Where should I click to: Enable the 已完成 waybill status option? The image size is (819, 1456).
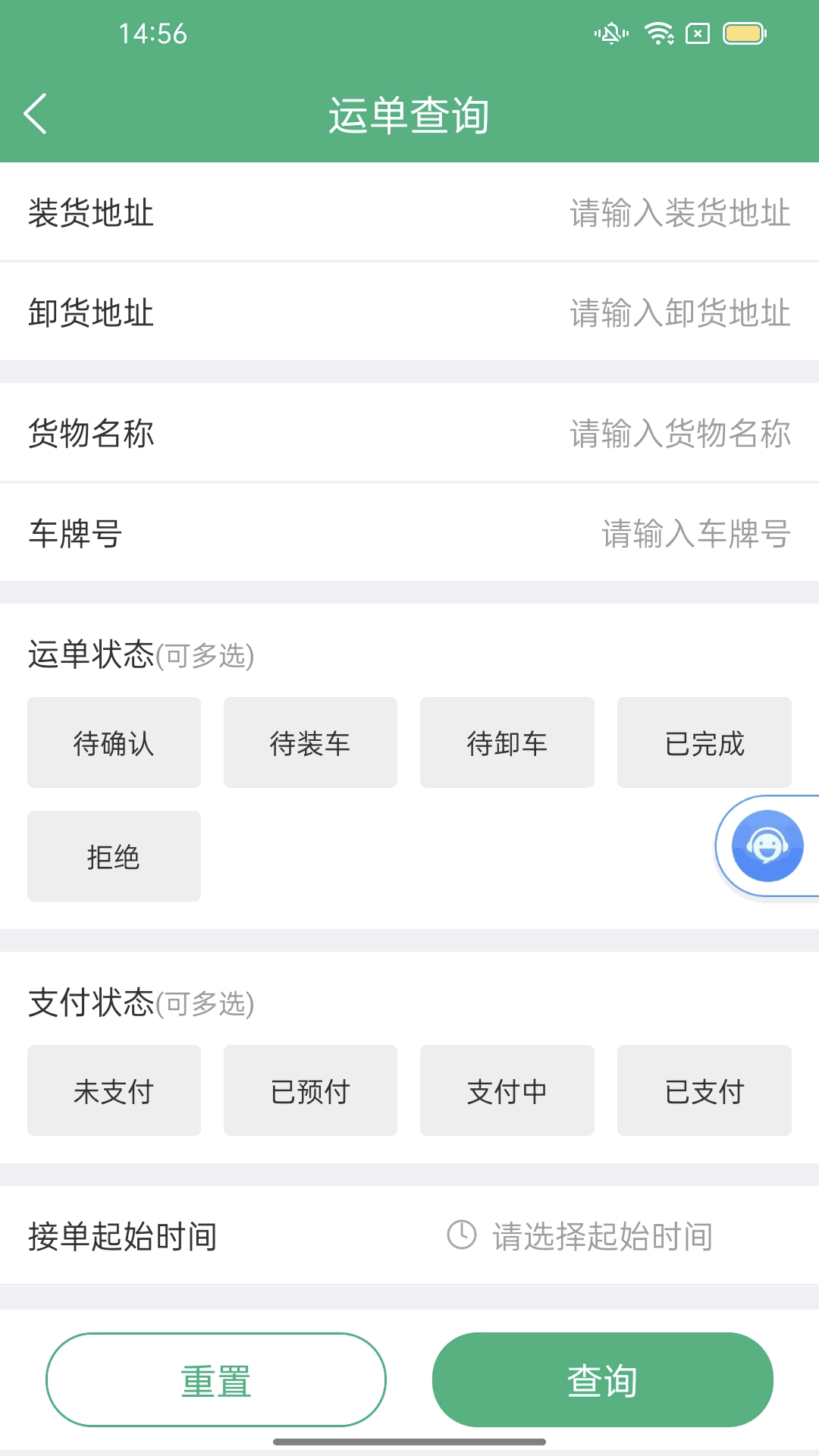[x=704, y=742]
